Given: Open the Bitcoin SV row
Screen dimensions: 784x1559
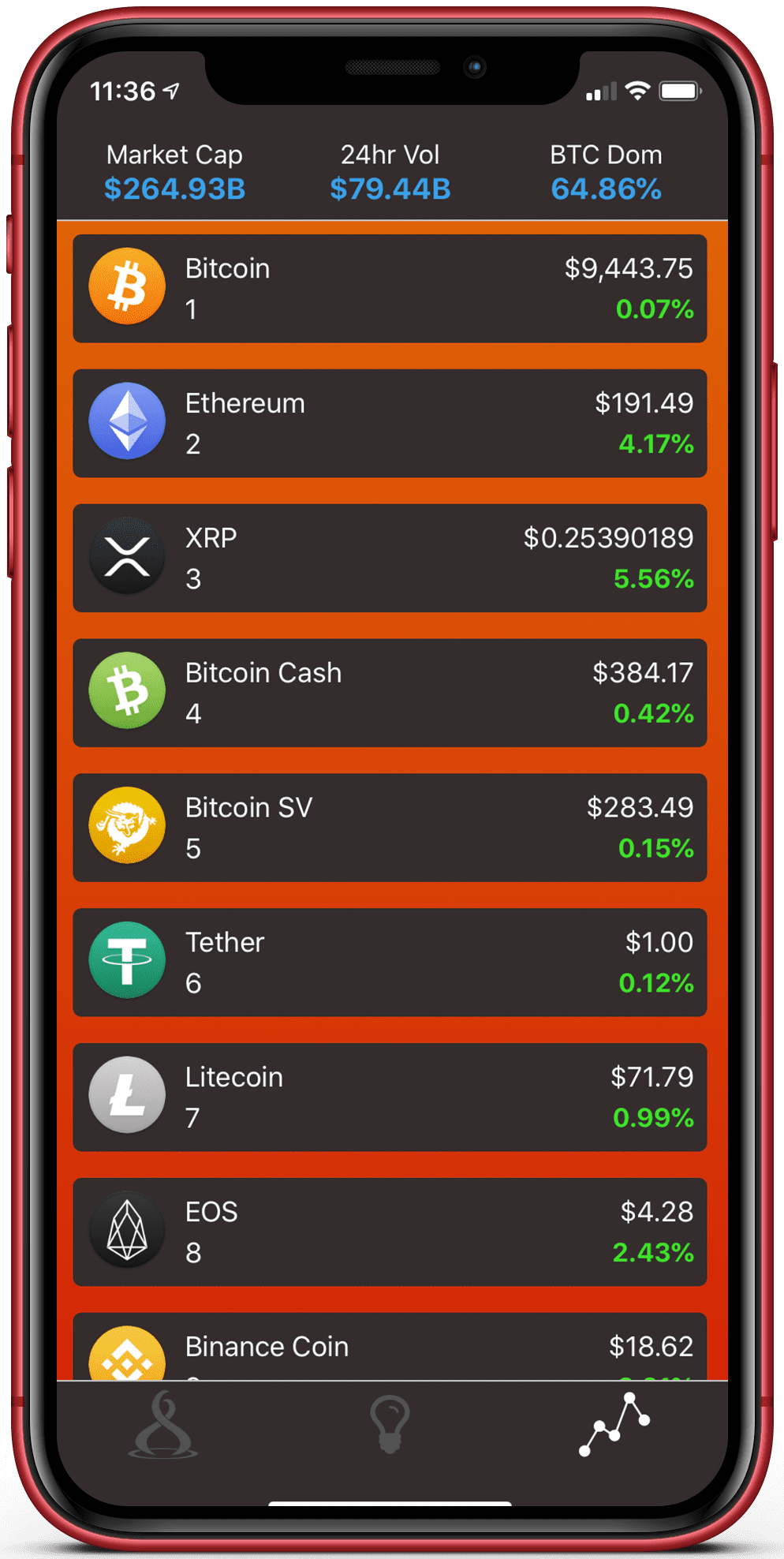Looking at the screenshot, I should [x=390, y=828].
